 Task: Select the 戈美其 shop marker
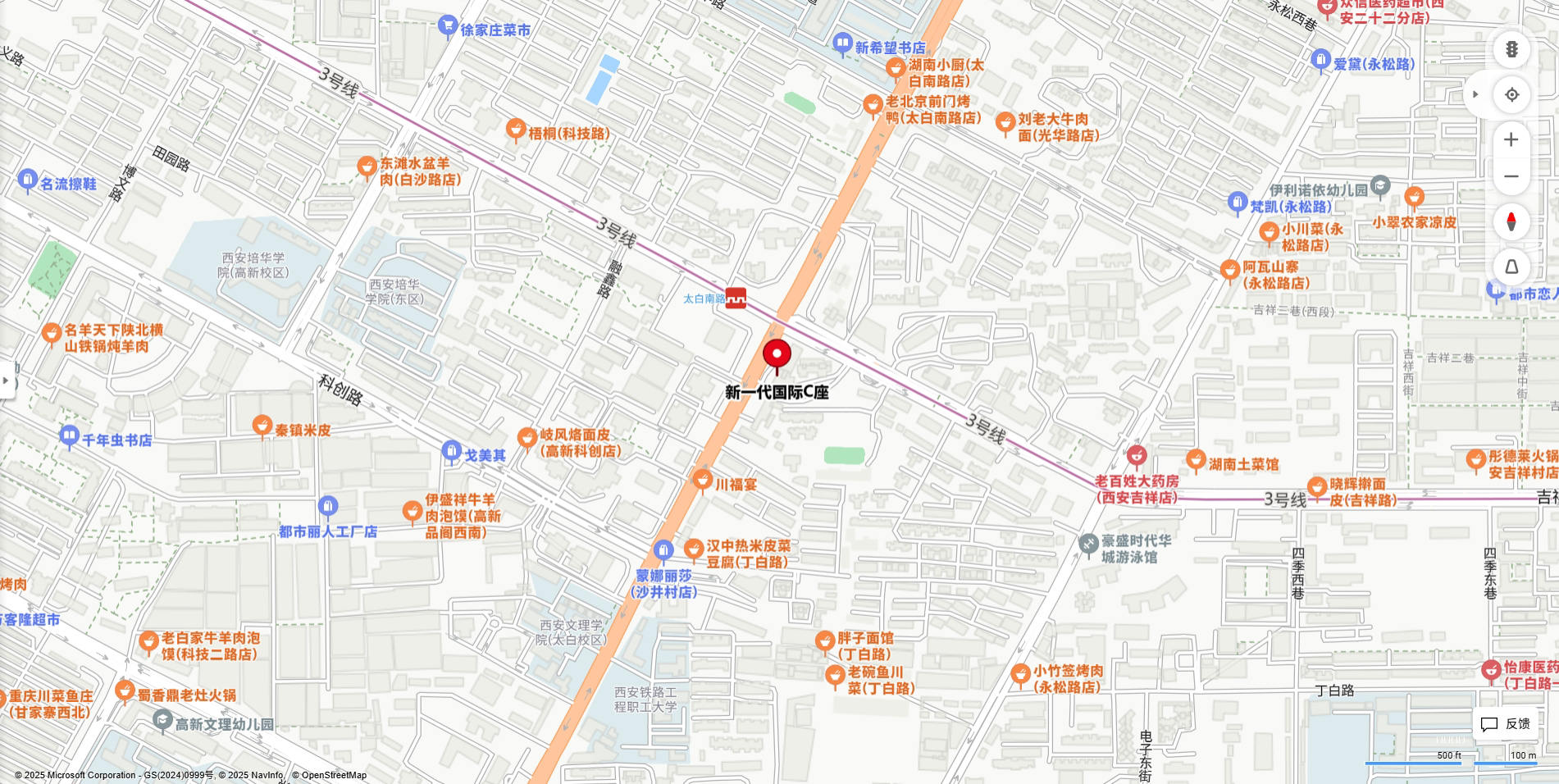point(451,450)
